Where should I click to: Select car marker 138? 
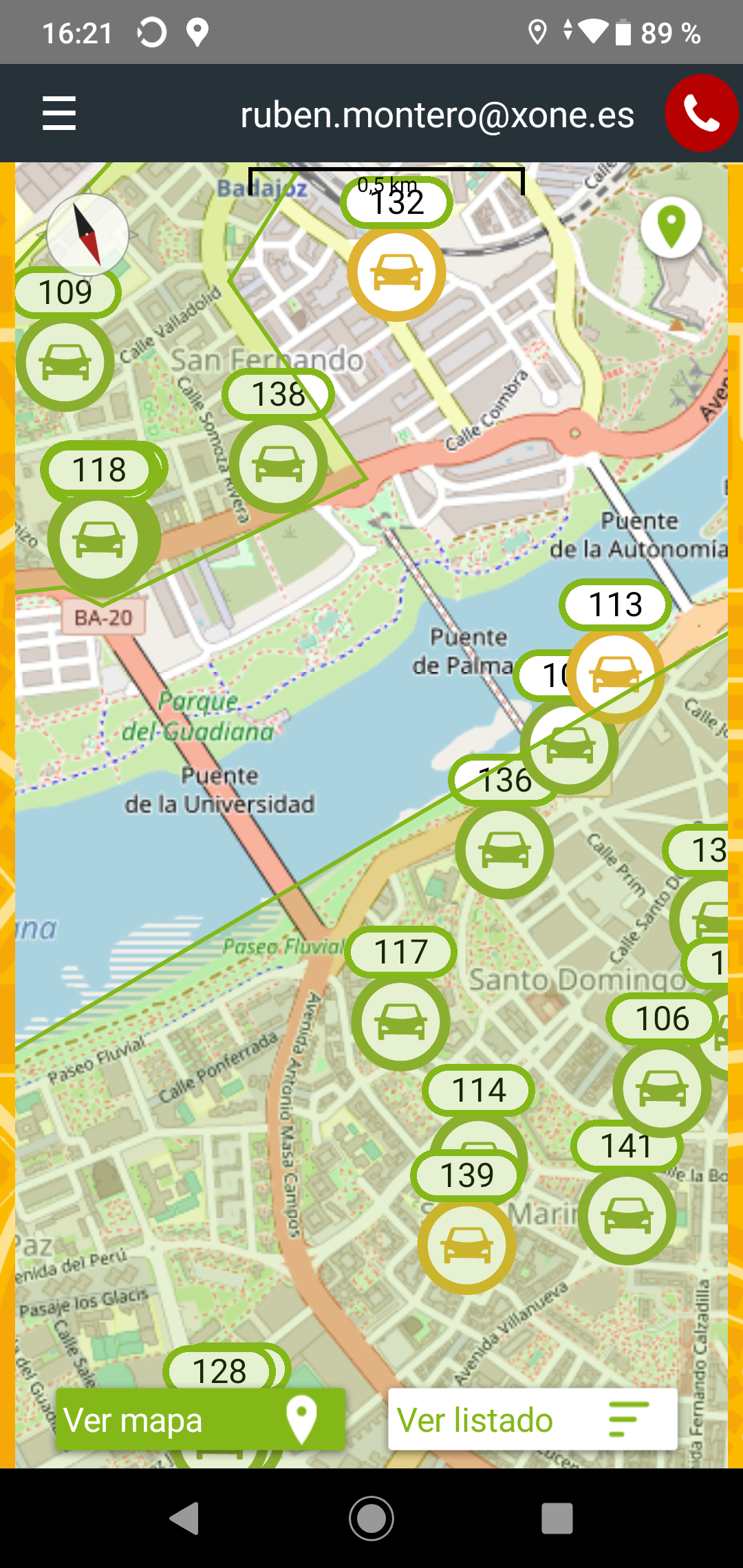[x=278, y=464]
